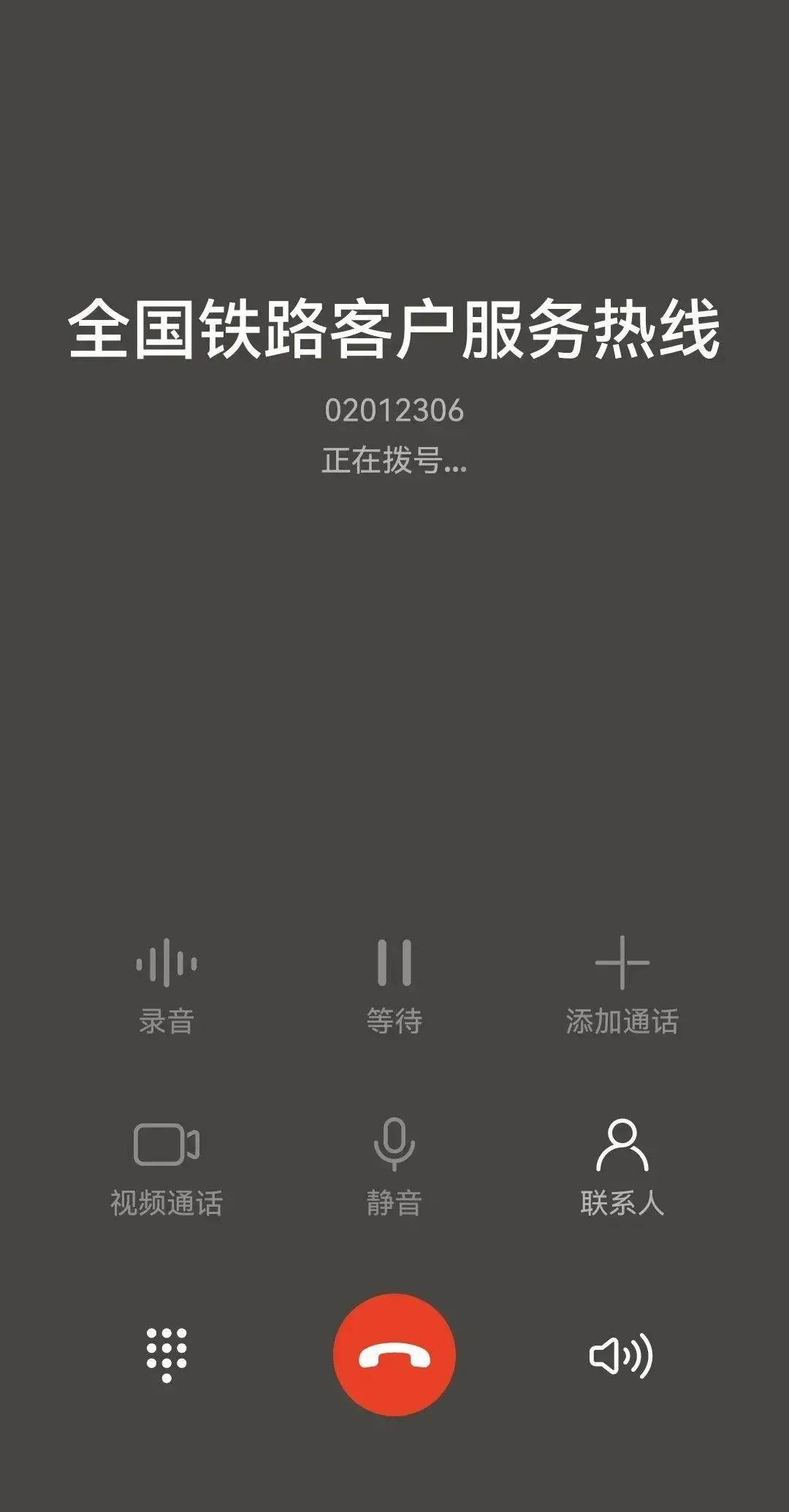
Task: Put the call on hold with 等待
Action: coord(394,982)
